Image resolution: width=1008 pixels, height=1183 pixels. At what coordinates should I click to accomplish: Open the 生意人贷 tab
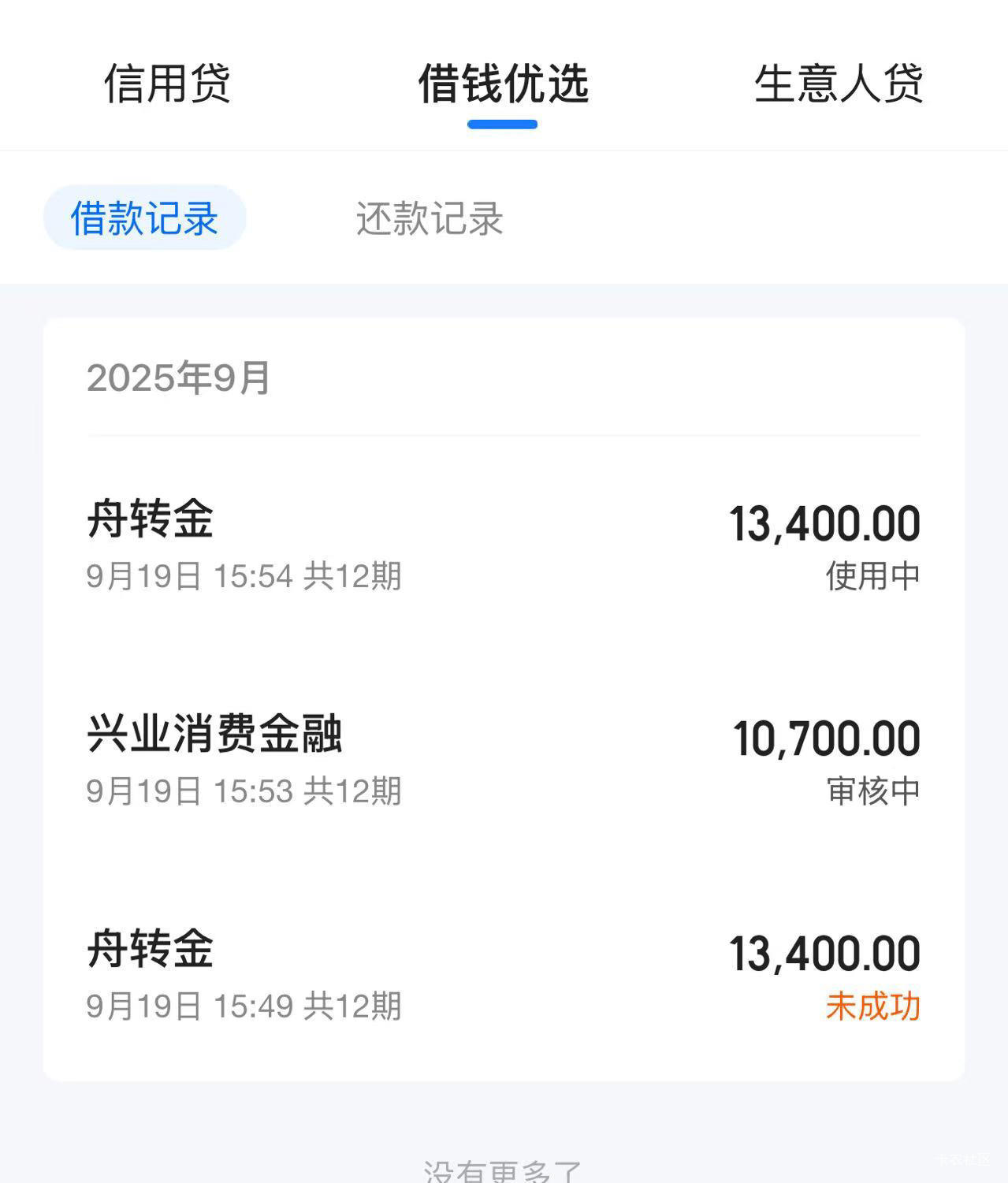[838, 84]
